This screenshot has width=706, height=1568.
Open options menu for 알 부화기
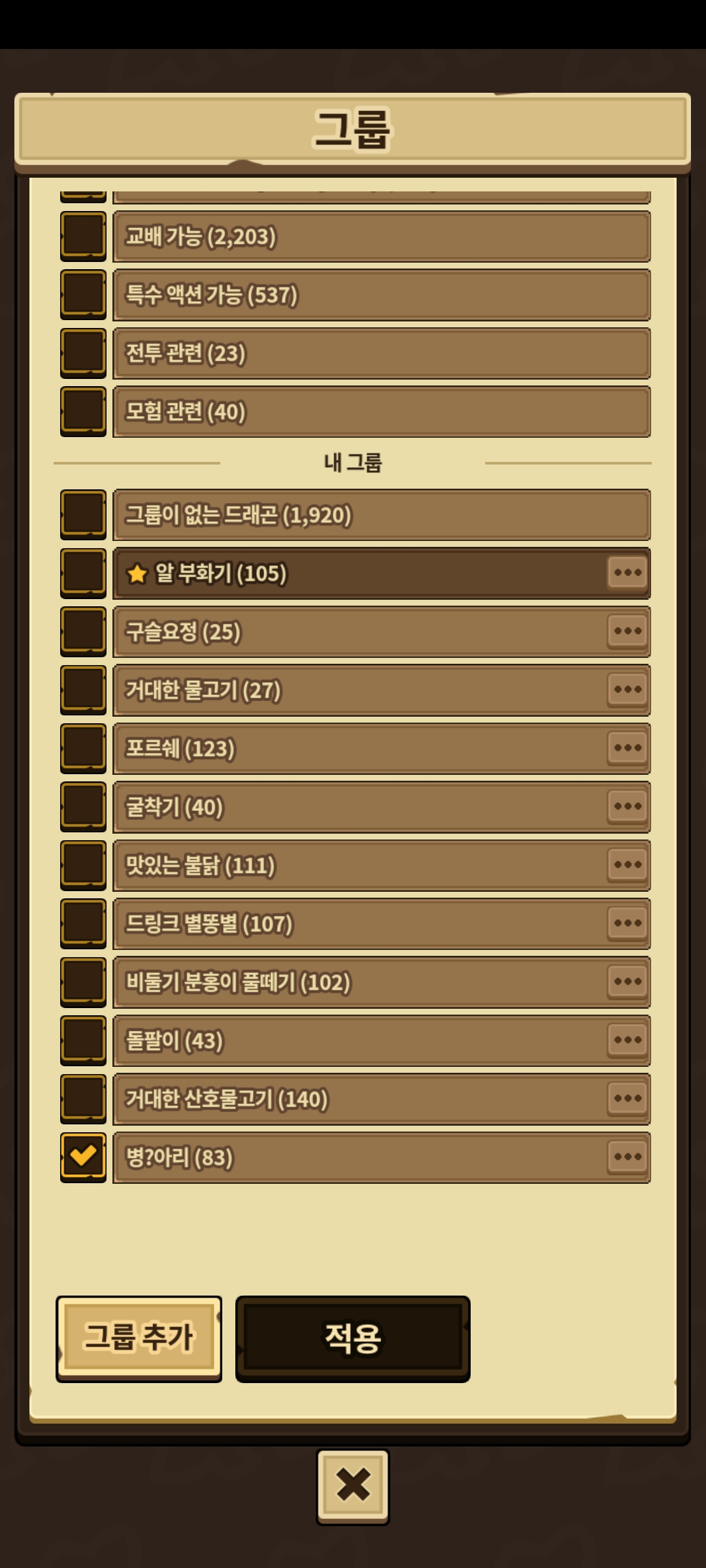[627, 573]
